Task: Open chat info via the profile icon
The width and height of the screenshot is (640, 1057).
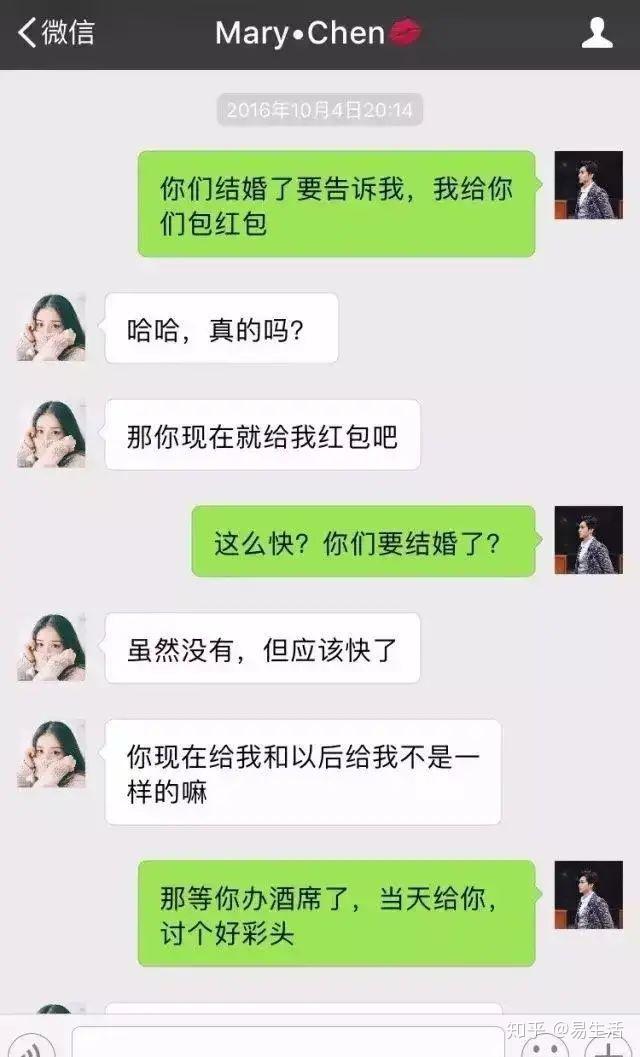Action: (597, 33)
